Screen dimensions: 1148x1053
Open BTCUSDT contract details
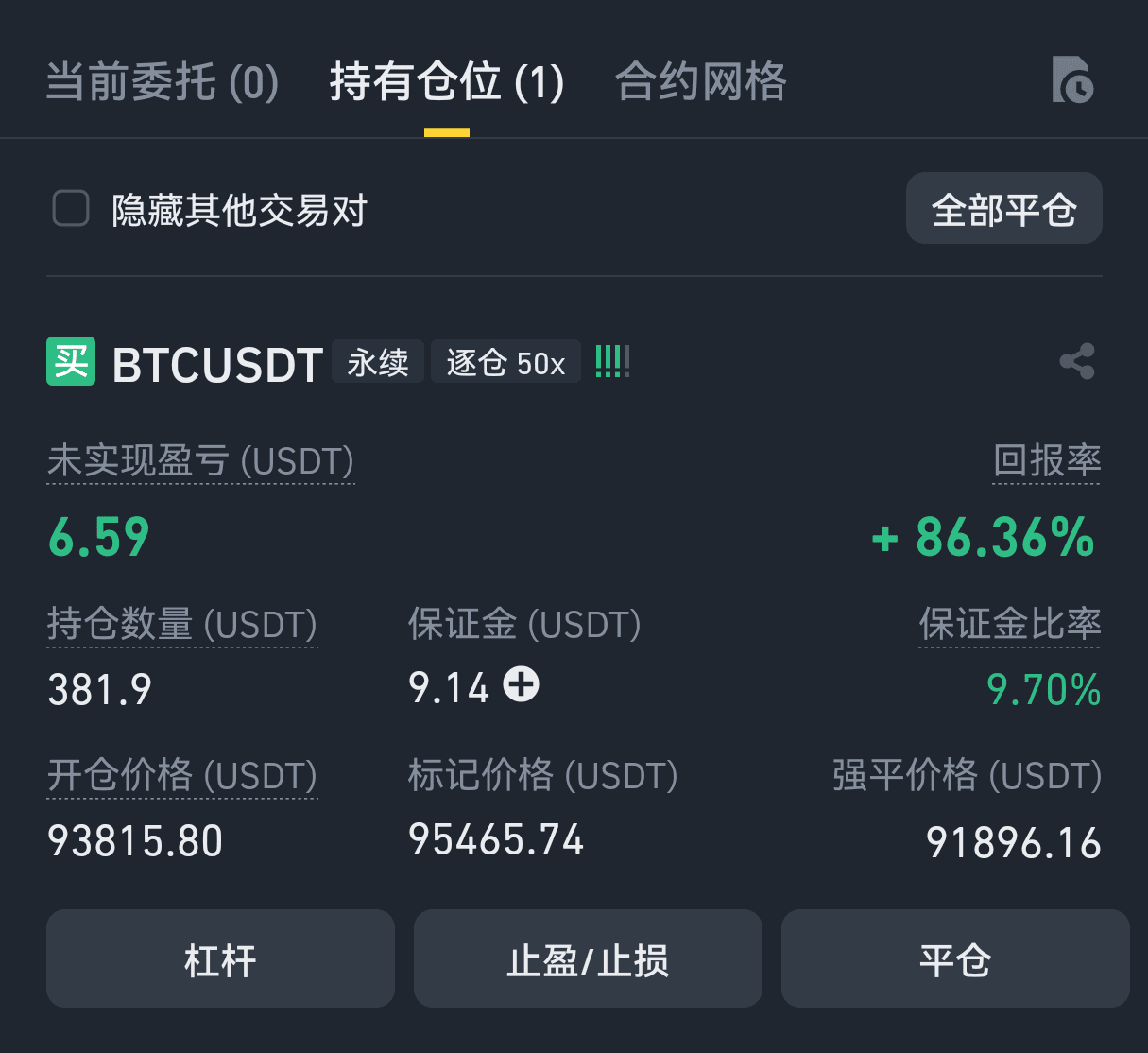tap(217, 365)
